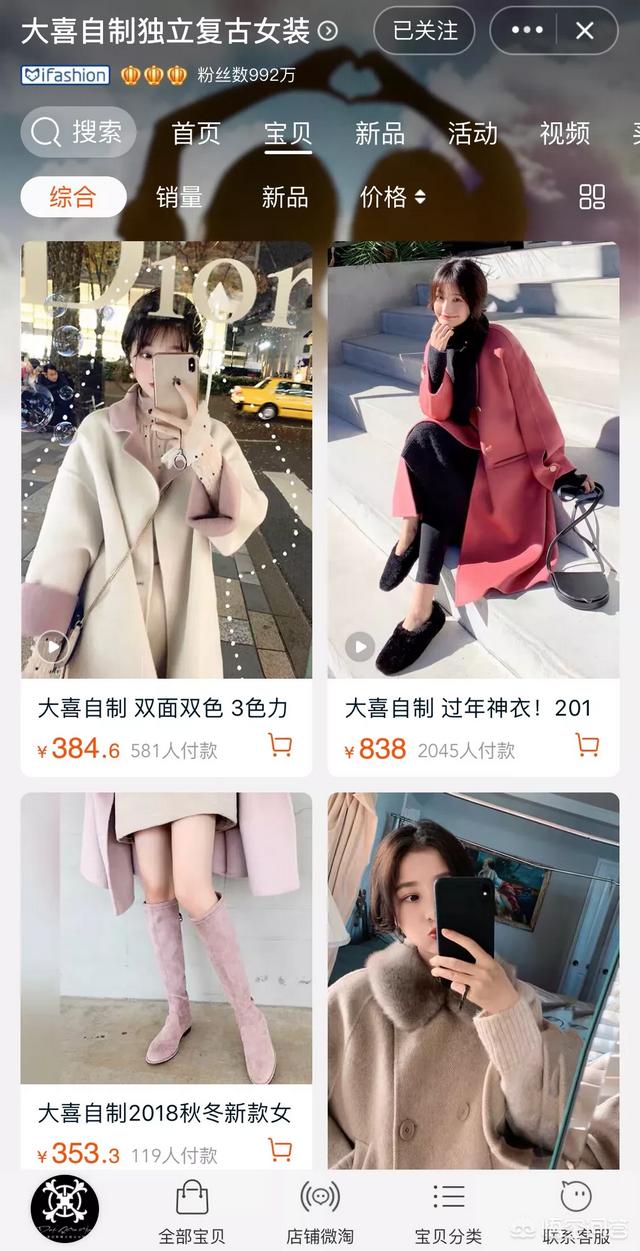Viewport: 640px width, 1251px height.
Task: Add the ¥838 coat to cart
Action: (x=587, y=745)
